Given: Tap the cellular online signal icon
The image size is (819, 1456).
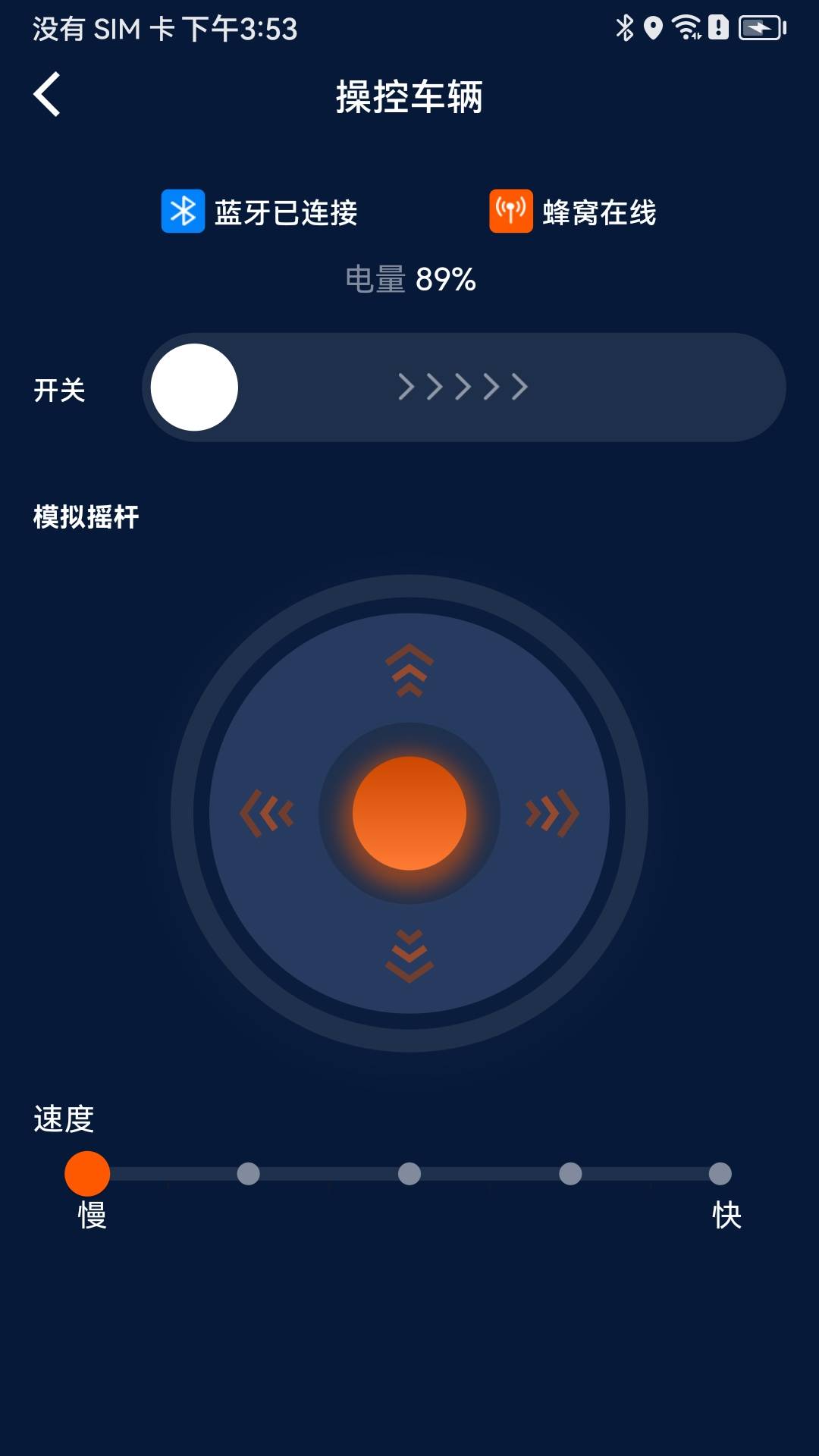Looking at the screenshot, I should pyautogui.click(x=512, y=211).
